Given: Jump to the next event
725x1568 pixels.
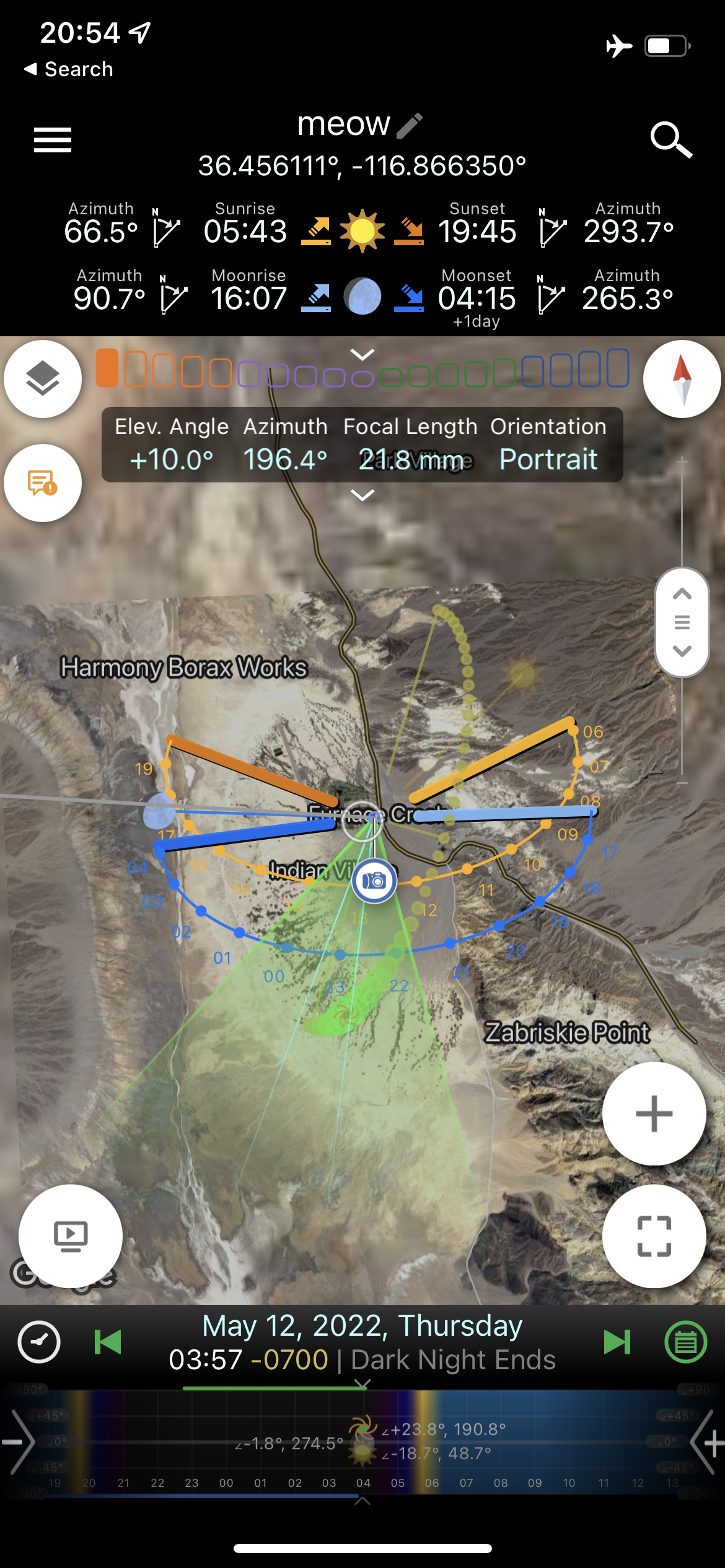Looking at the screenshot, I should pos(617,1342).
